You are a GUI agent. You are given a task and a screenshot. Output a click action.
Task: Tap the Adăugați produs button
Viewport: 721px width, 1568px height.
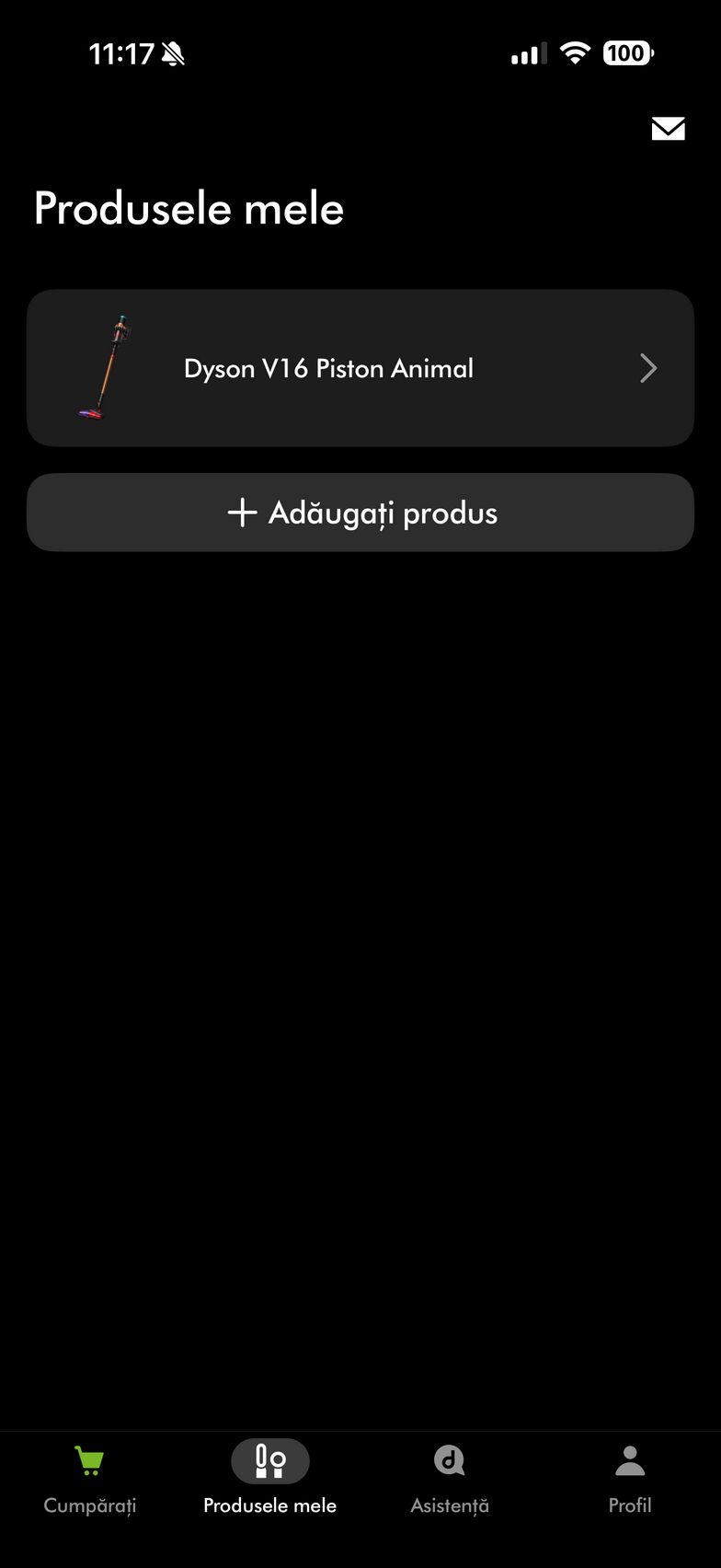[360, 513]
